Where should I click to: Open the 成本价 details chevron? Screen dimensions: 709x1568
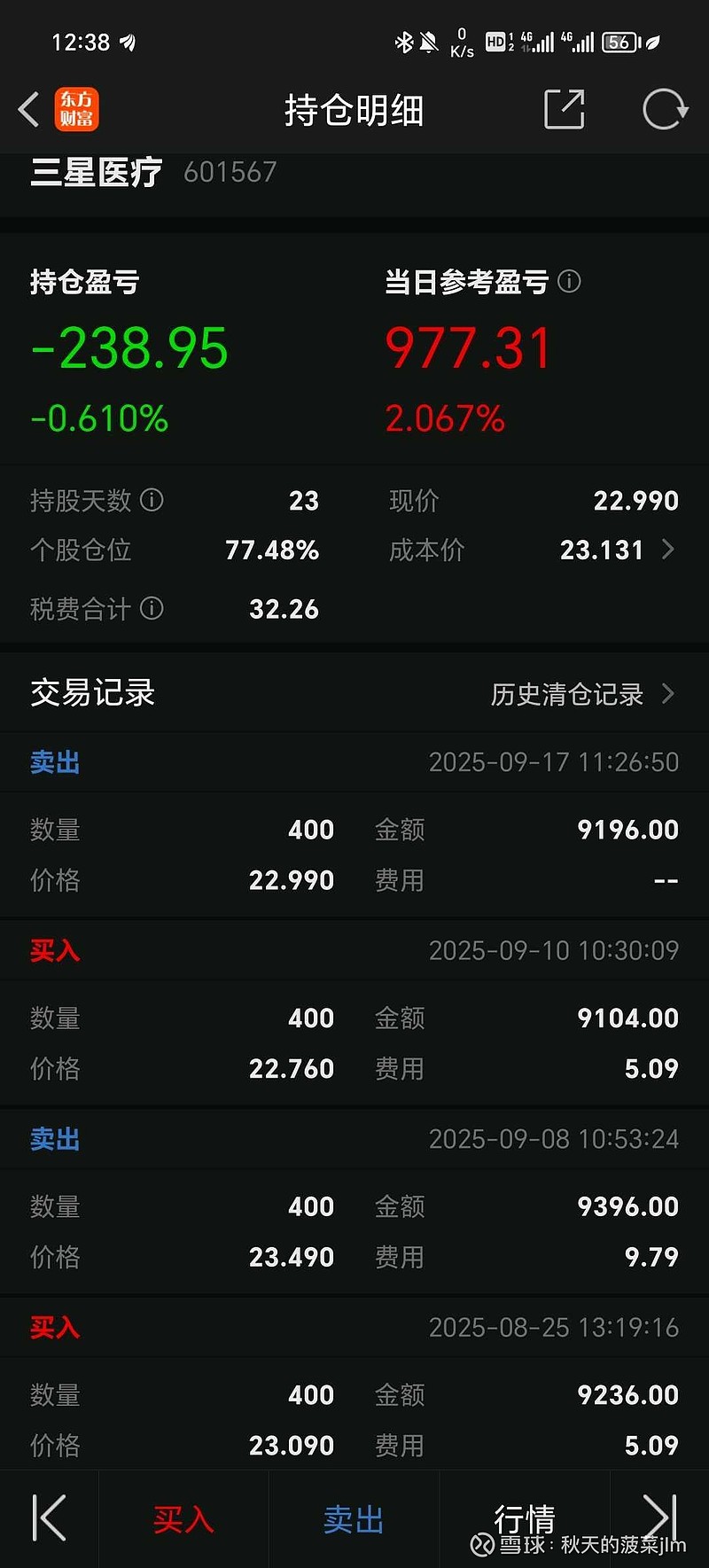click(x=668, y=550)
